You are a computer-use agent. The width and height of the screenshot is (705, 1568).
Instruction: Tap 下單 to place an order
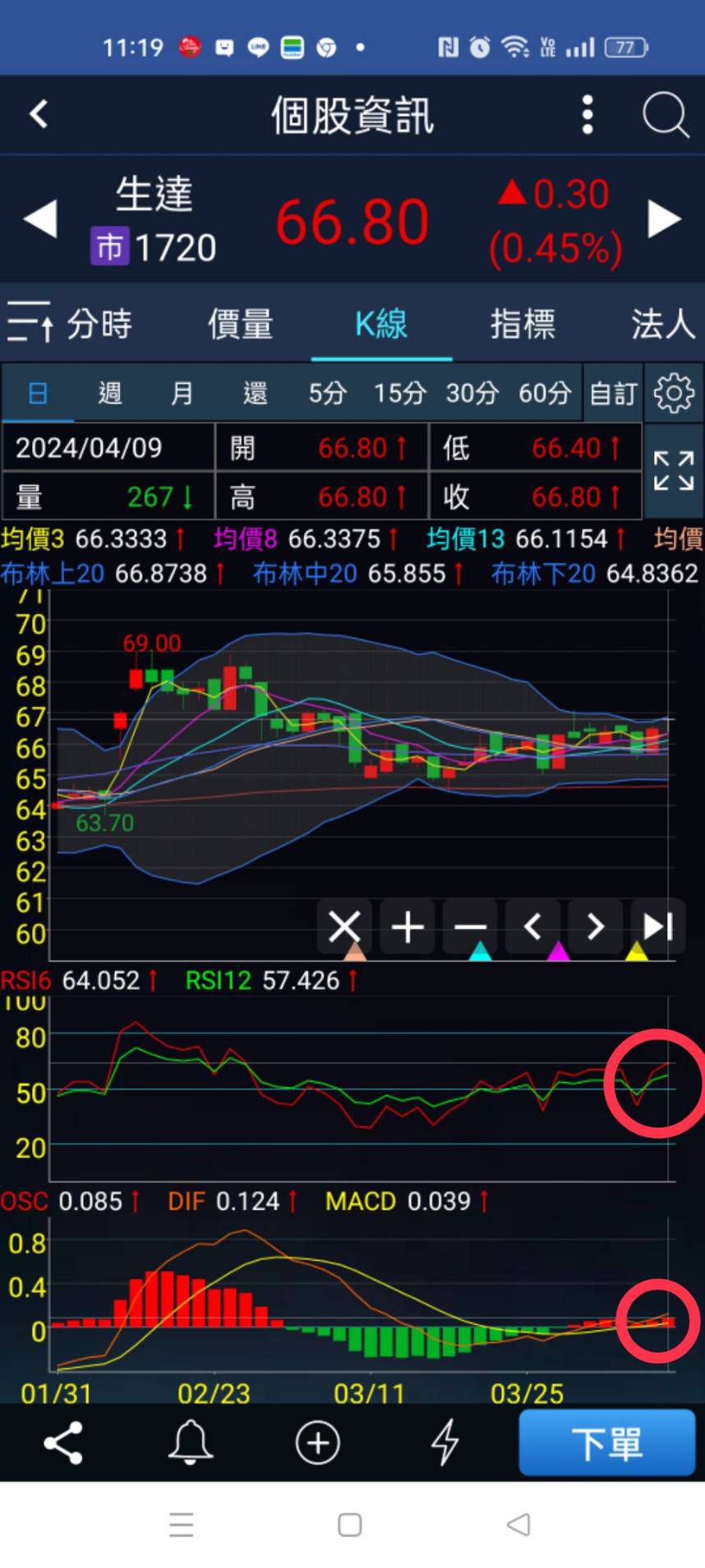pyautogui.click(x=607, y=1443)
